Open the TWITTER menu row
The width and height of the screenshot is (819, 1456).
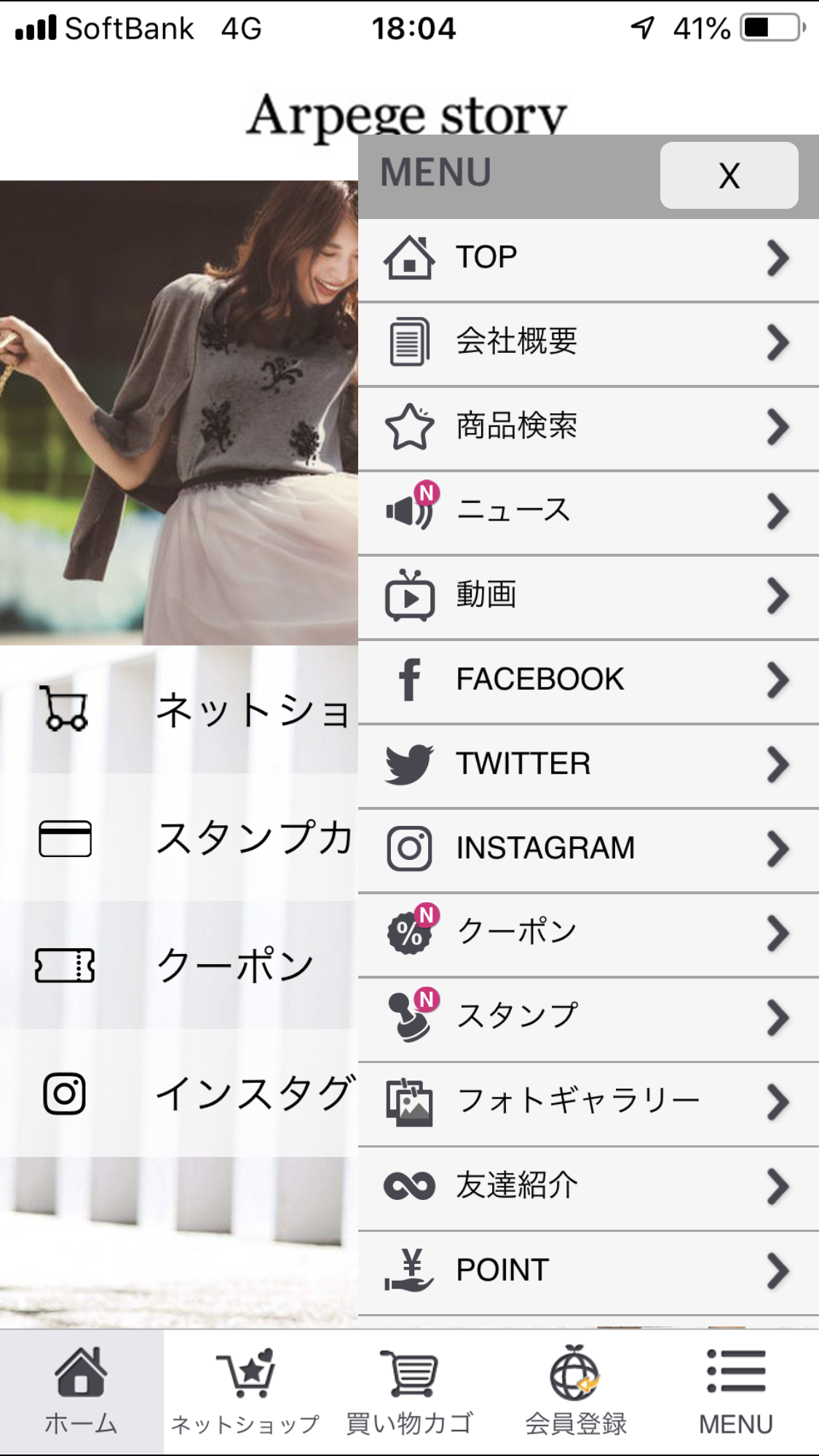(588, 765)
